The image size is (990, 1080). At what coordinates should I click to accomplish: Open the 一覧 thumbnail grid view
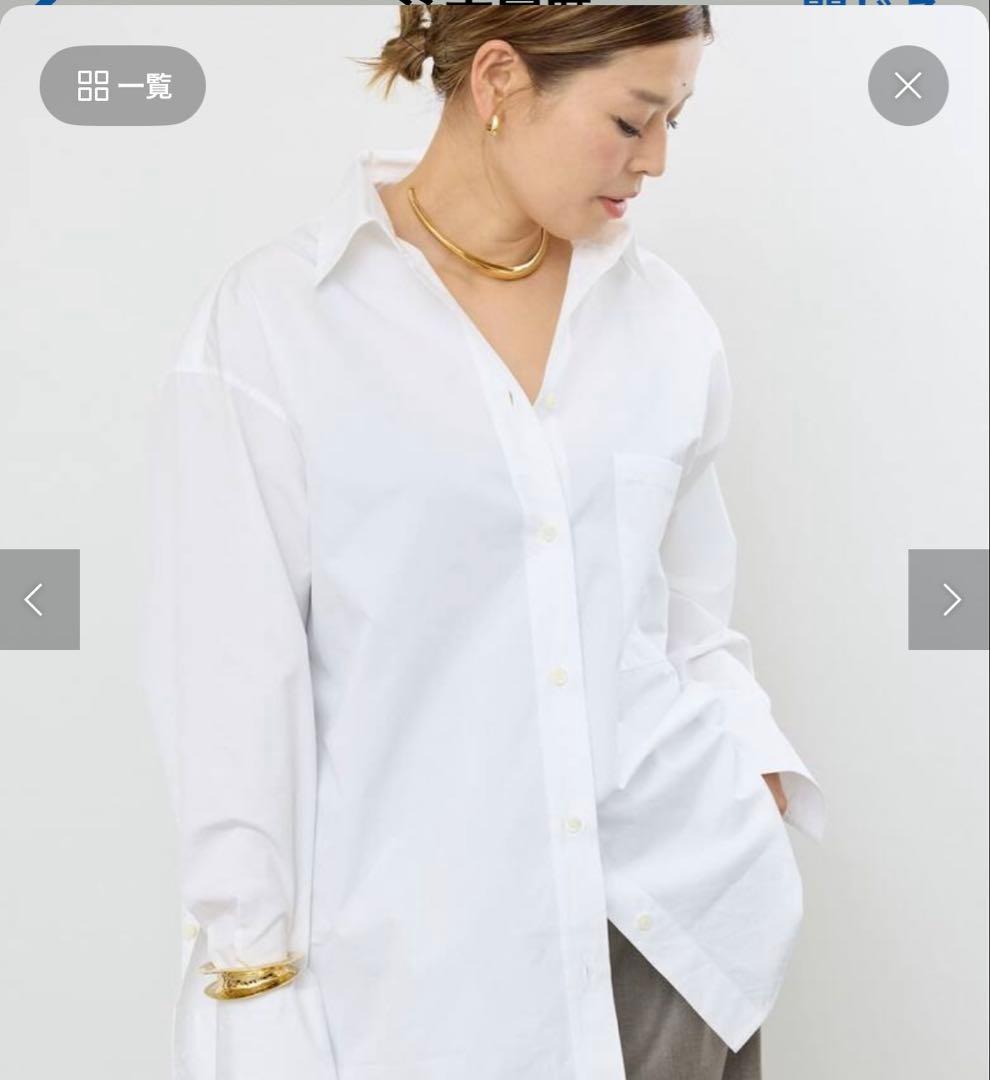point(122,86)
